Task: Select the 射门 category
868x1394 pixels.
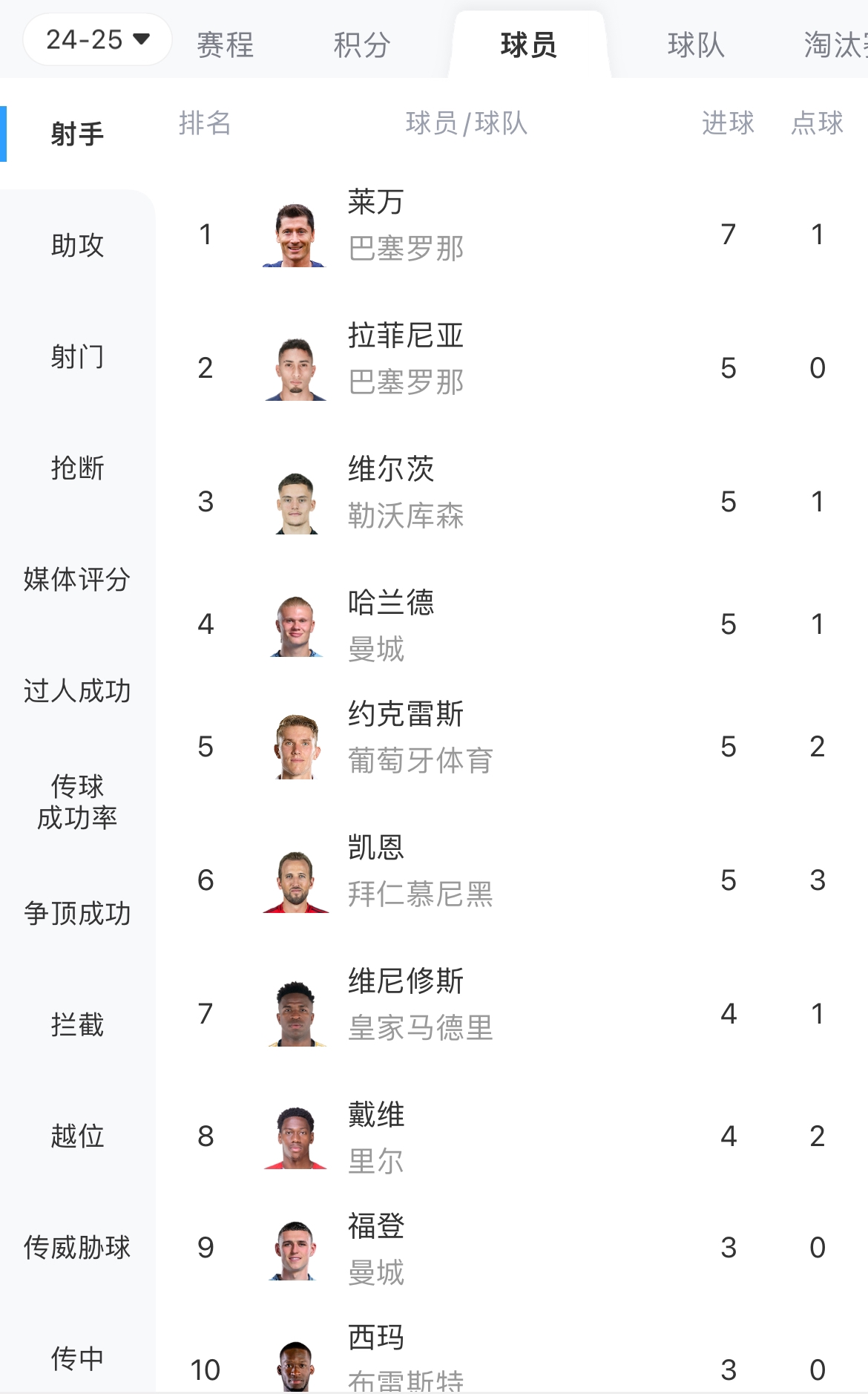Action: (77, 357)
